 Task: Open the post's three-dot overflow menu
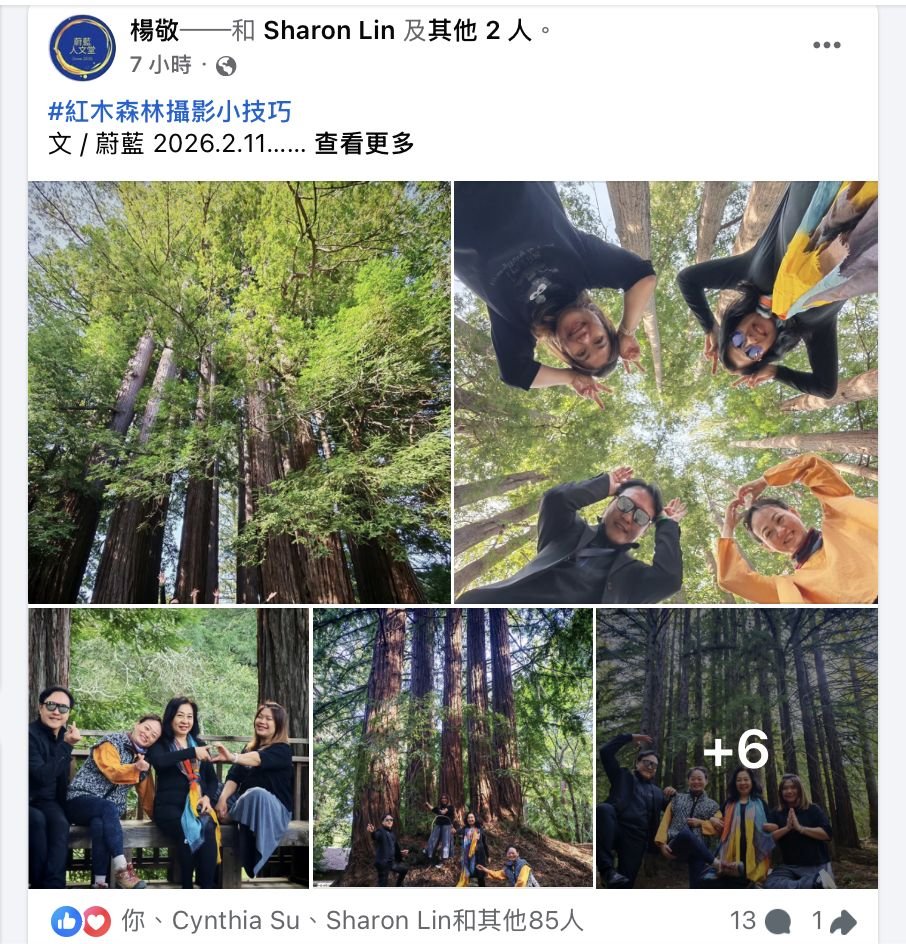(x=826, y=46)
